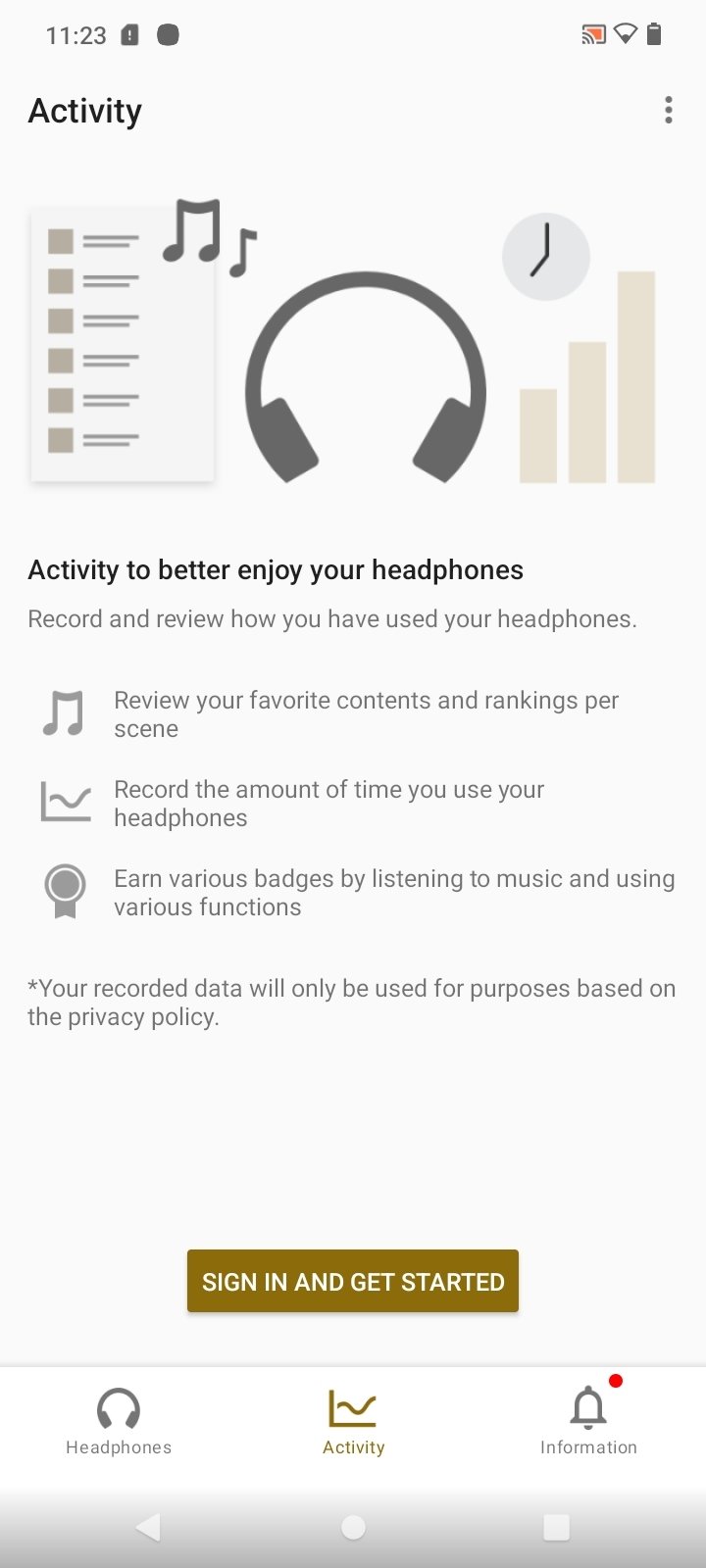Select the Activity tab
The width and height of the screenshot is (706, 1568).
coord(353,1421)
